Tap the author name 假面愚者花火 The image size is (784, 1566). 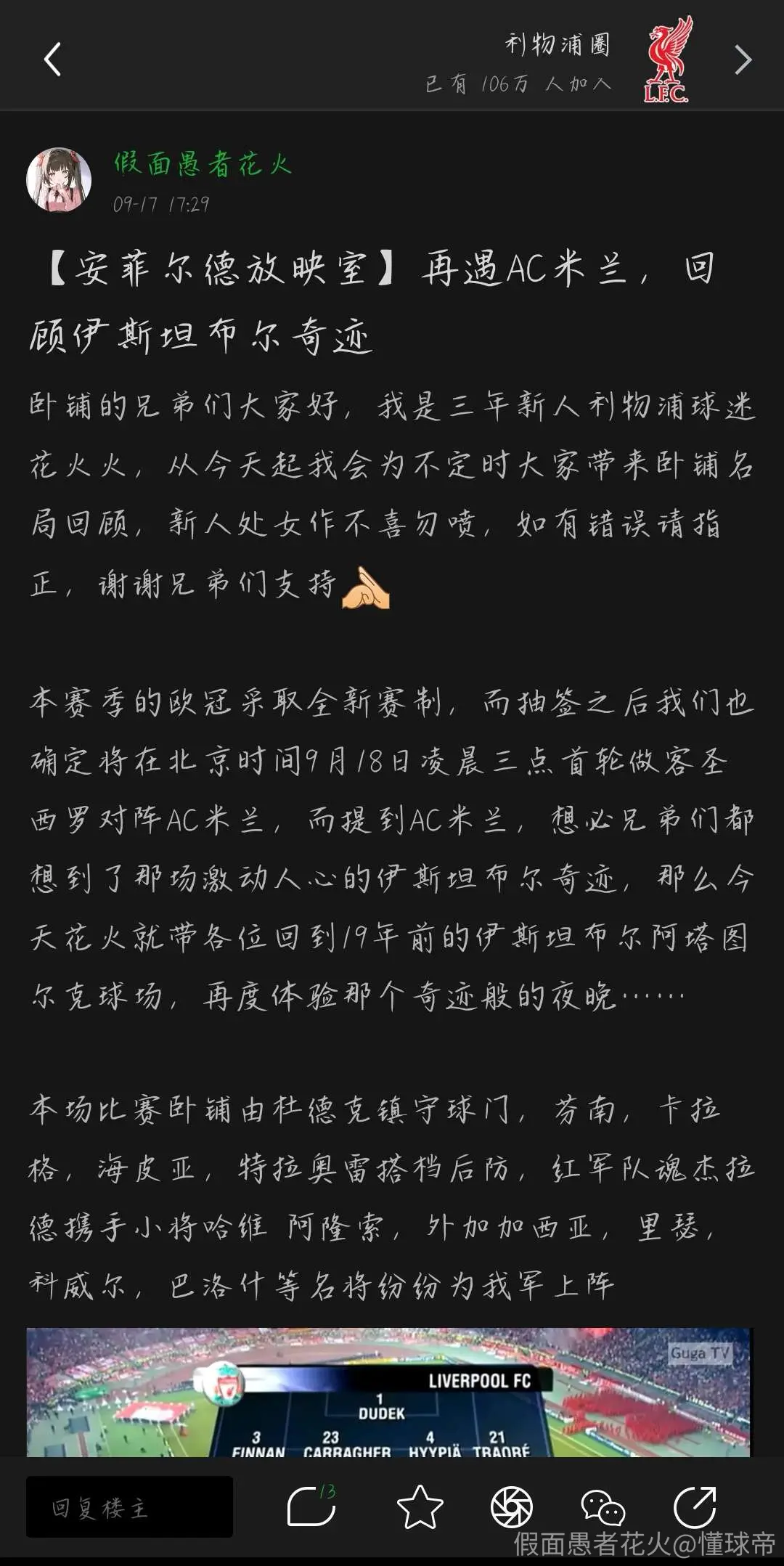coord(203,164)
